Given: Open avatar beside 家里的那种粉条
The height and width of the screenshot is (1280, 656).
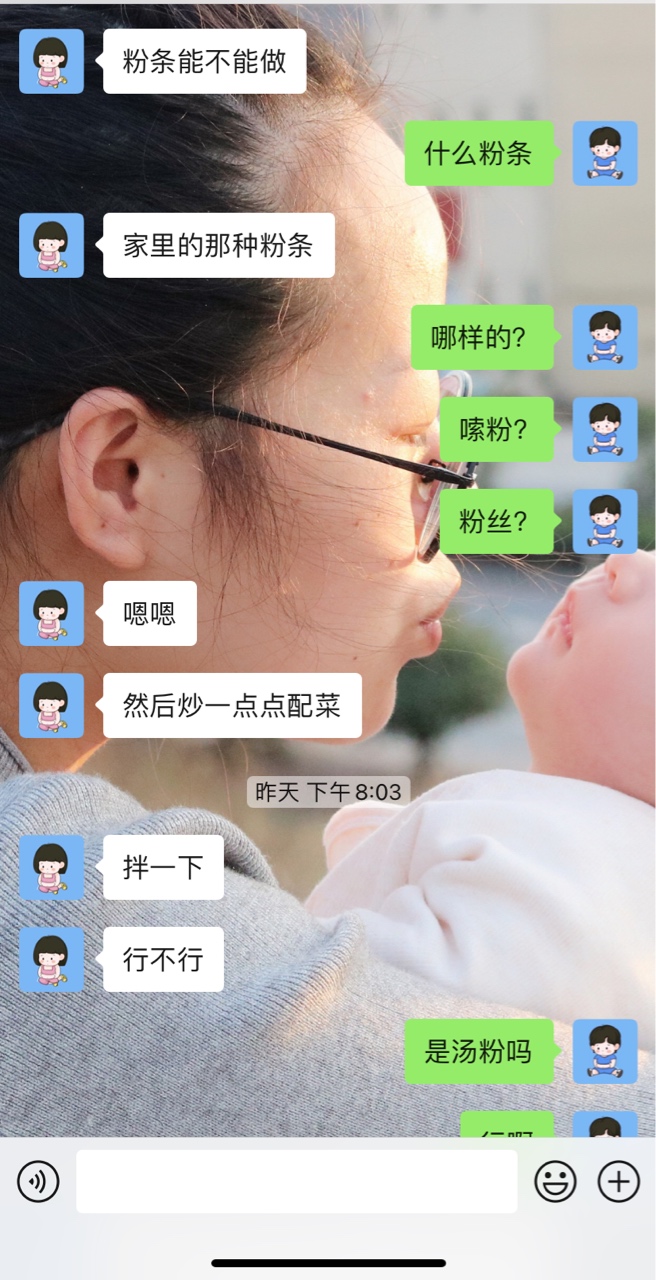Looking at the screenshot, I should [x=51, y=245].
